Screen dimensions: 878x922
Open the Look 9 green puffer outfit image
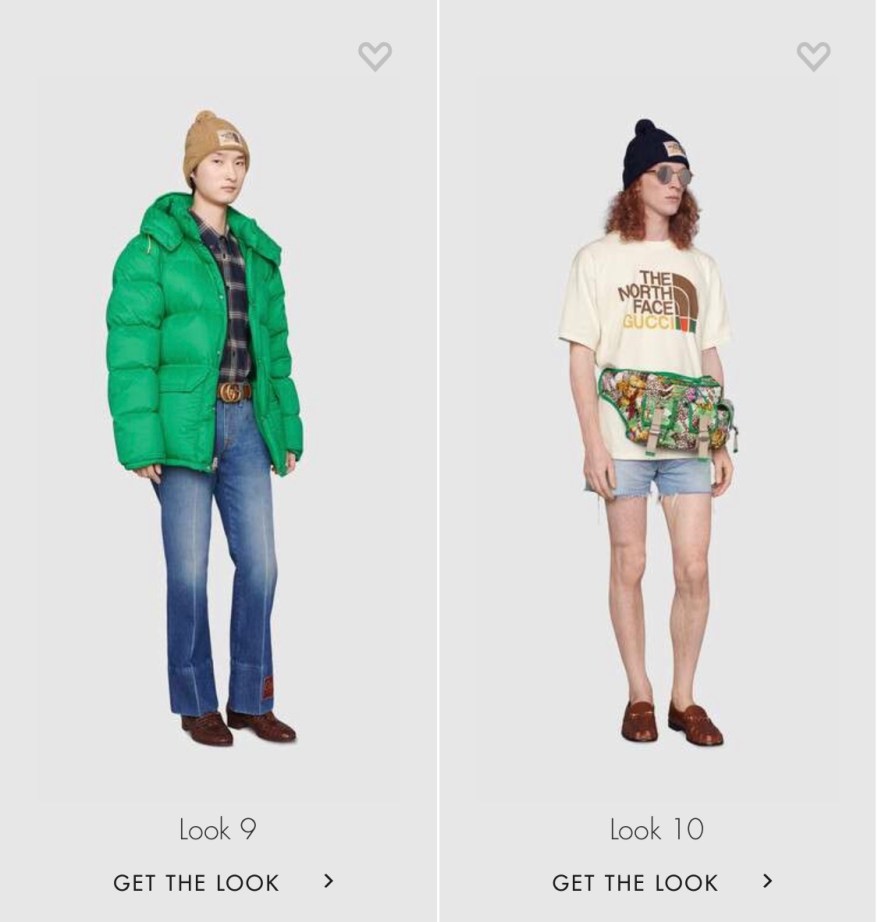pos(205,430)
